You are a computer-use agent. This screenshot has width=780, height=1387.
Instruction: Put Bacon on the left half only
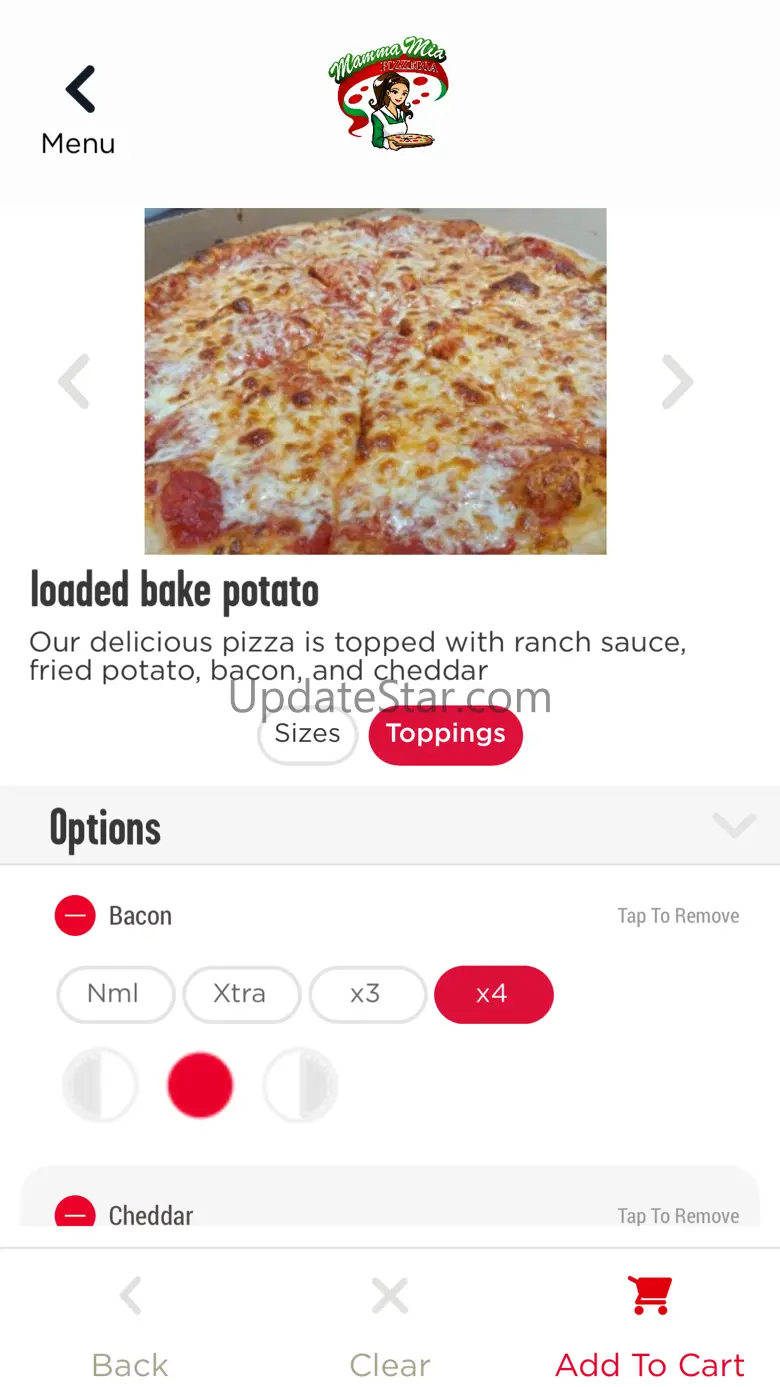pos(100,1085)
